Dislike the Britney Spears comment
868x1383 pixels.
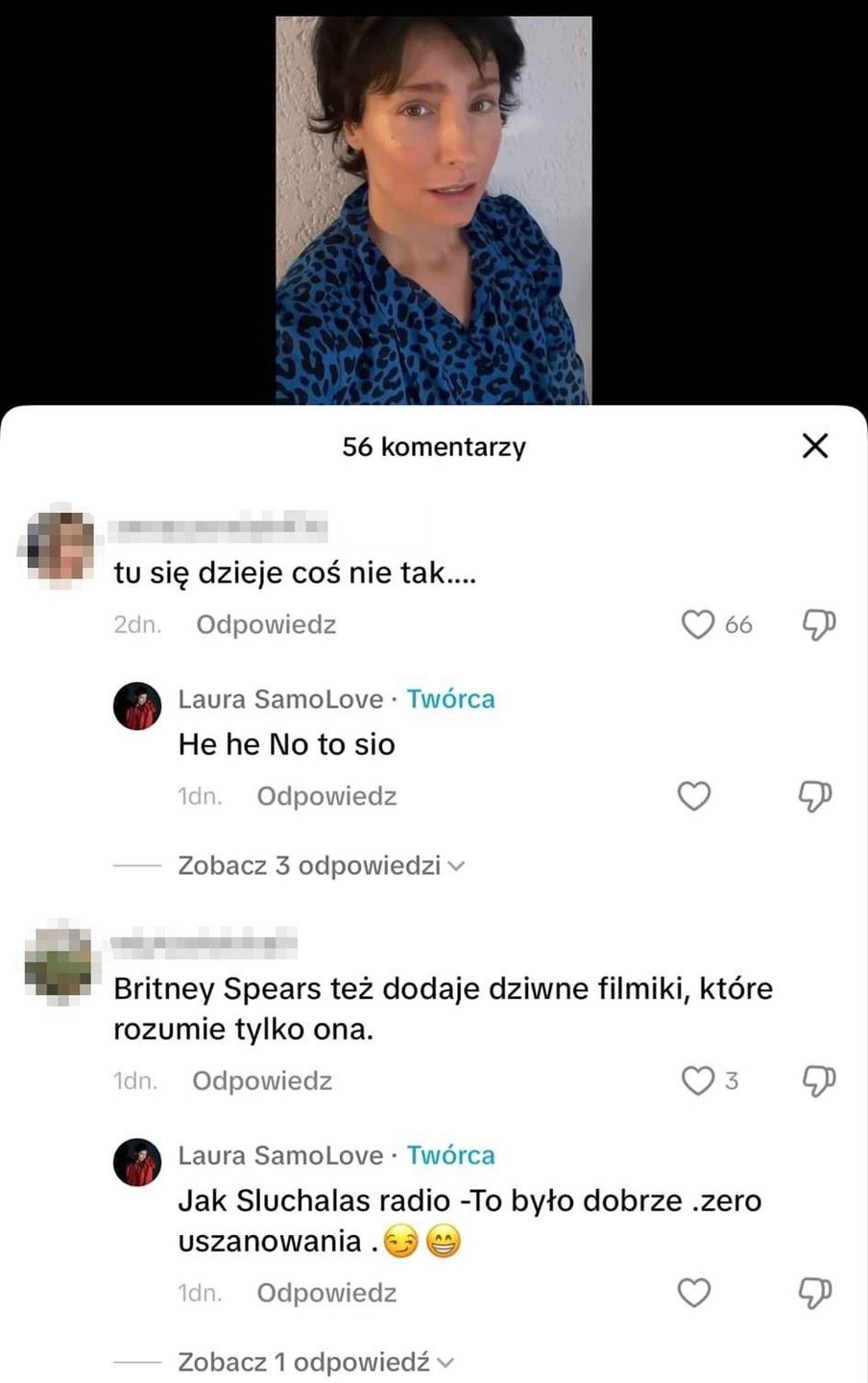click(x=817, y=1080)
